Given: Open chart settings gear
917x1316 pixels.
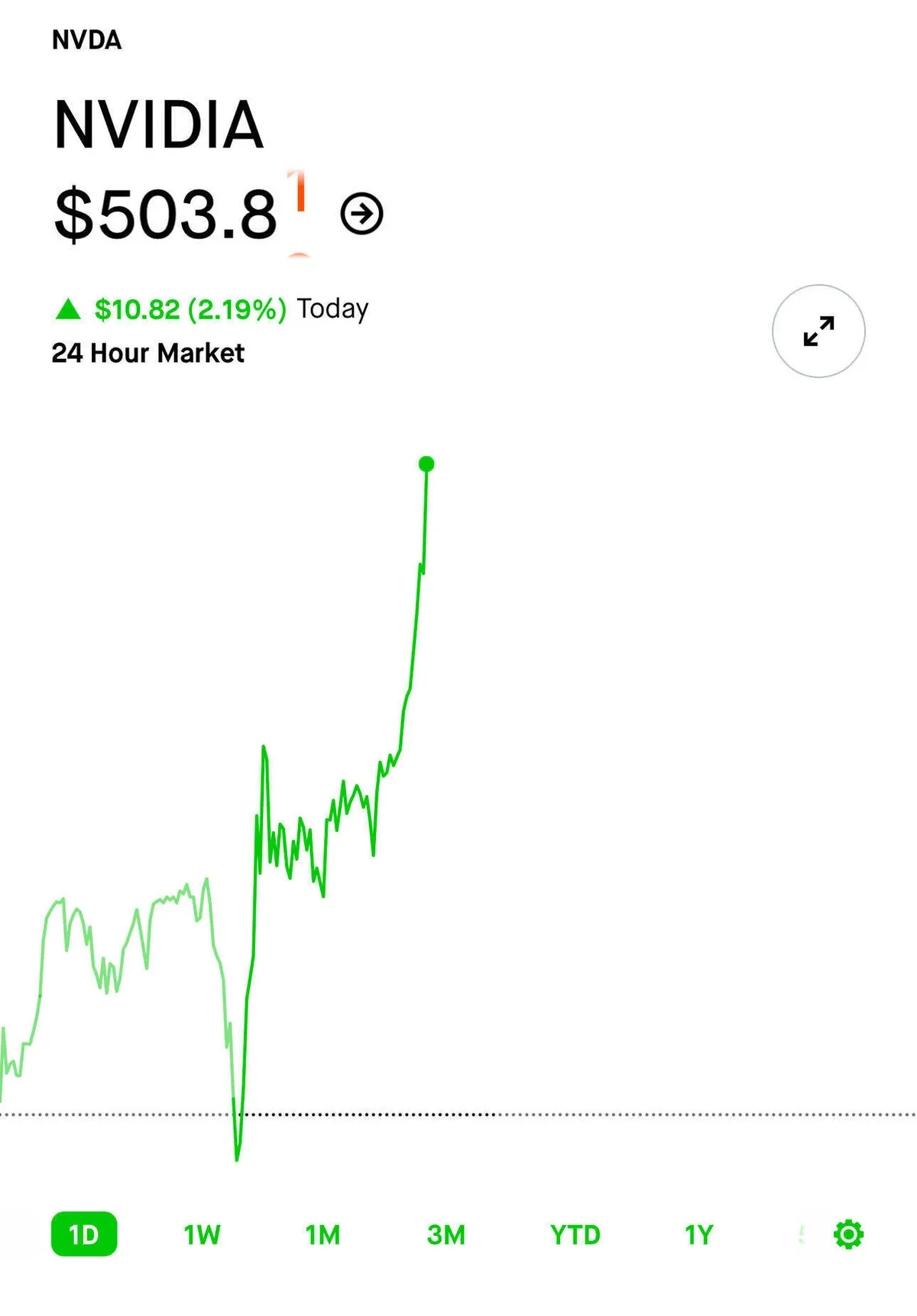Looking at the screenshot, I should point(848,1234).
